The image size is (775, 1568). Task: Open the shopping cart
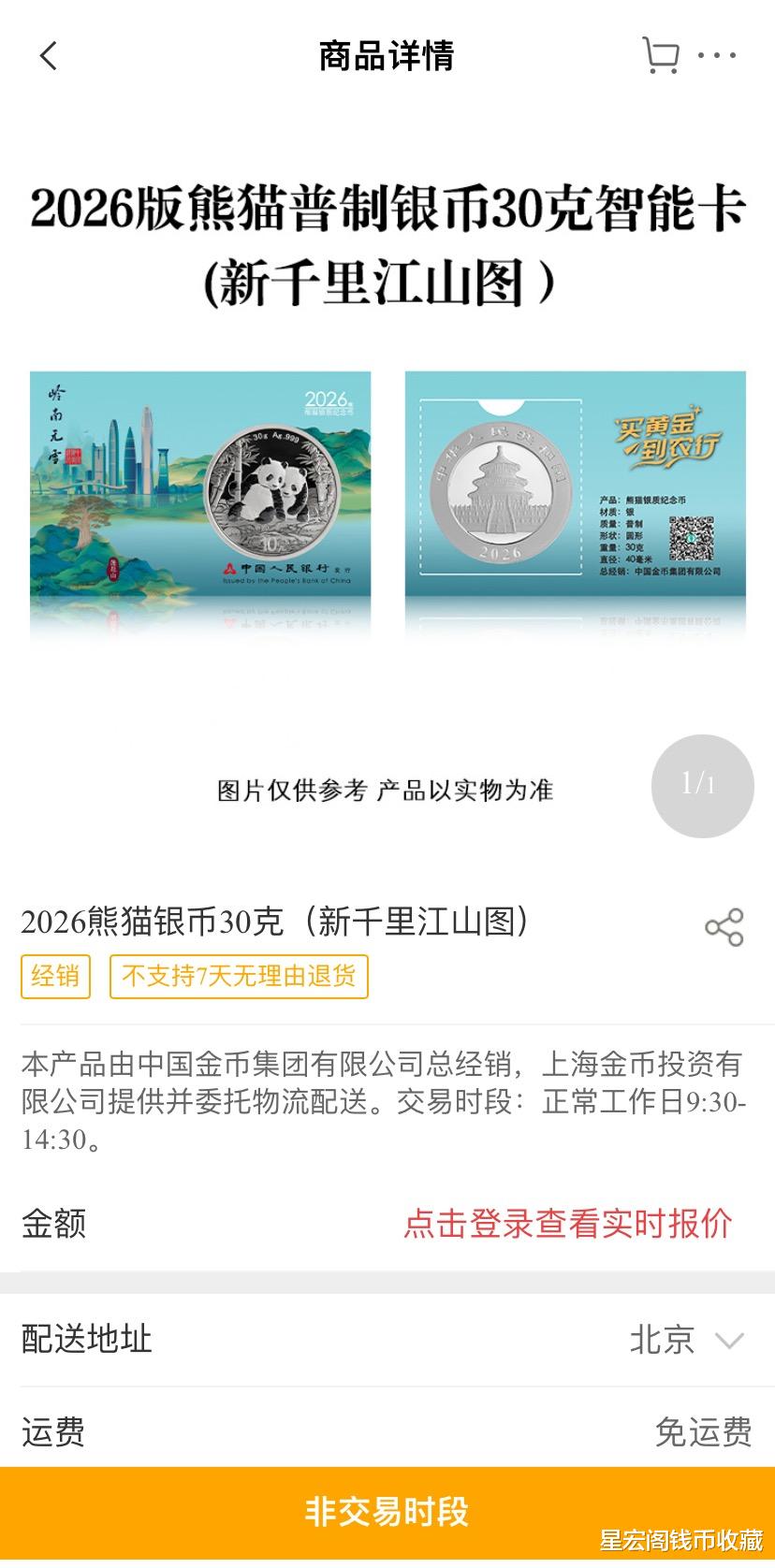661,55
